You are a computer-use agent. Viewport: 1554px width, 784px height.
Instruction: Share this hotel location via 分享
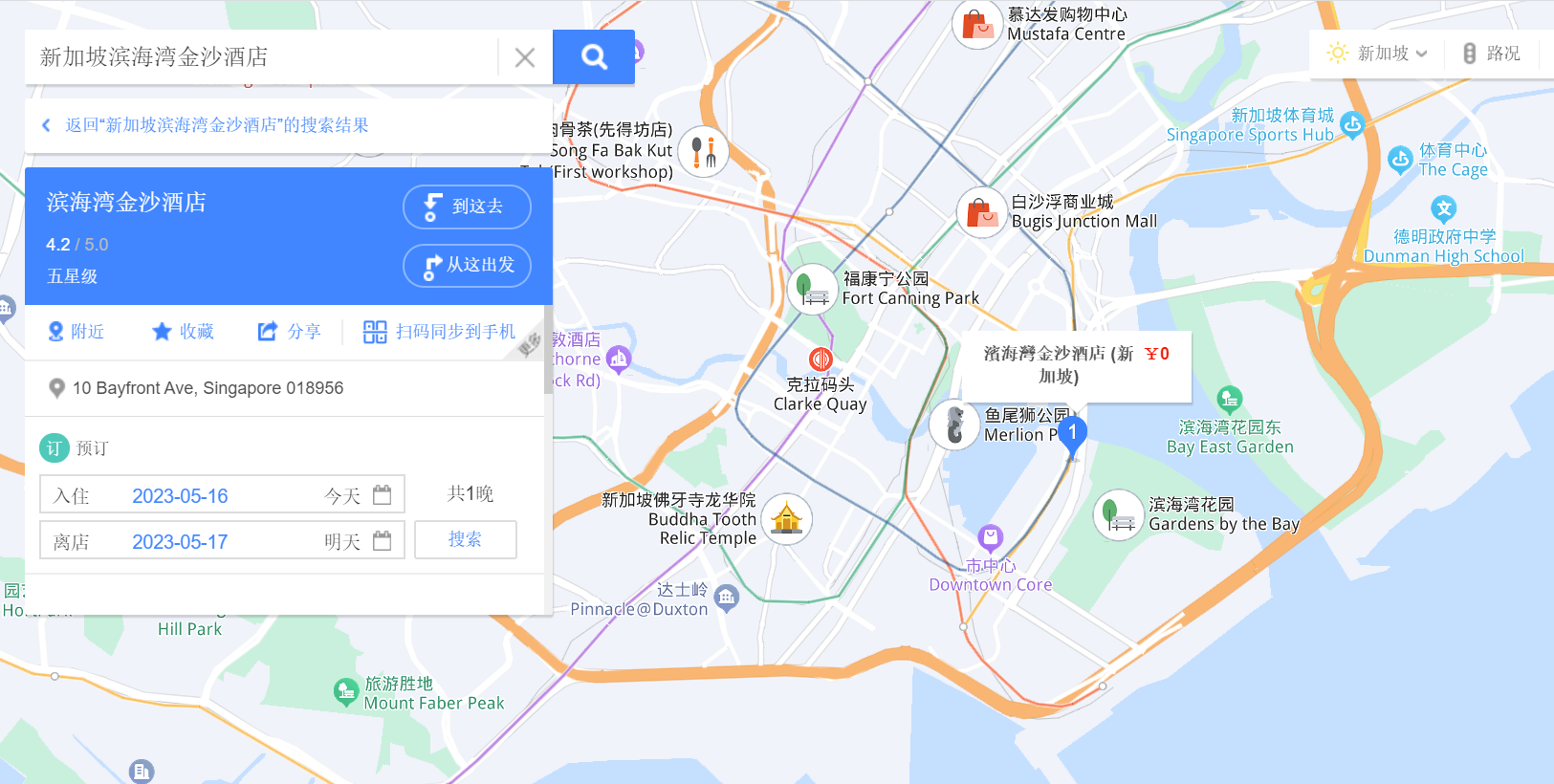click(289, 332)
